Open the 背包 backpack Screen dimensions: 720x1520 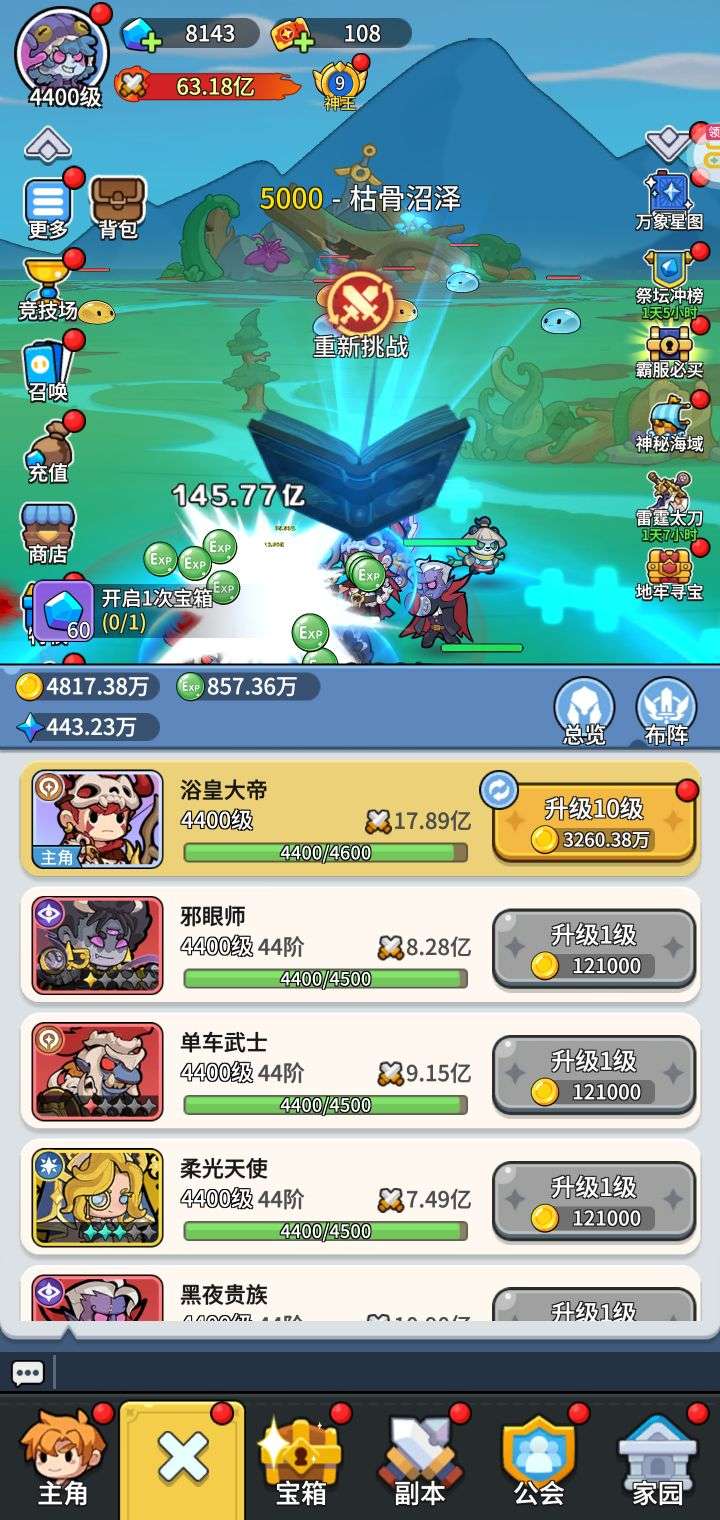click(118, 205)
